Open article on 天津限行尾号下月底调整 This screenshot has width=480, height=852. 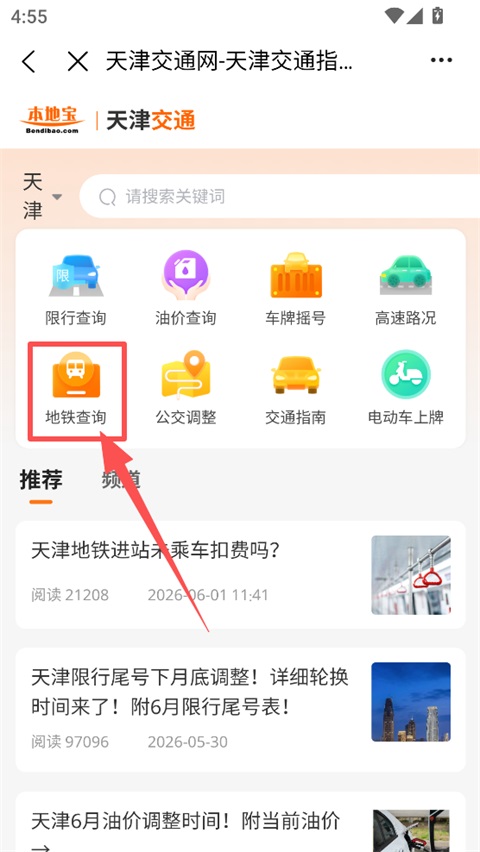(x=240, y=709)
